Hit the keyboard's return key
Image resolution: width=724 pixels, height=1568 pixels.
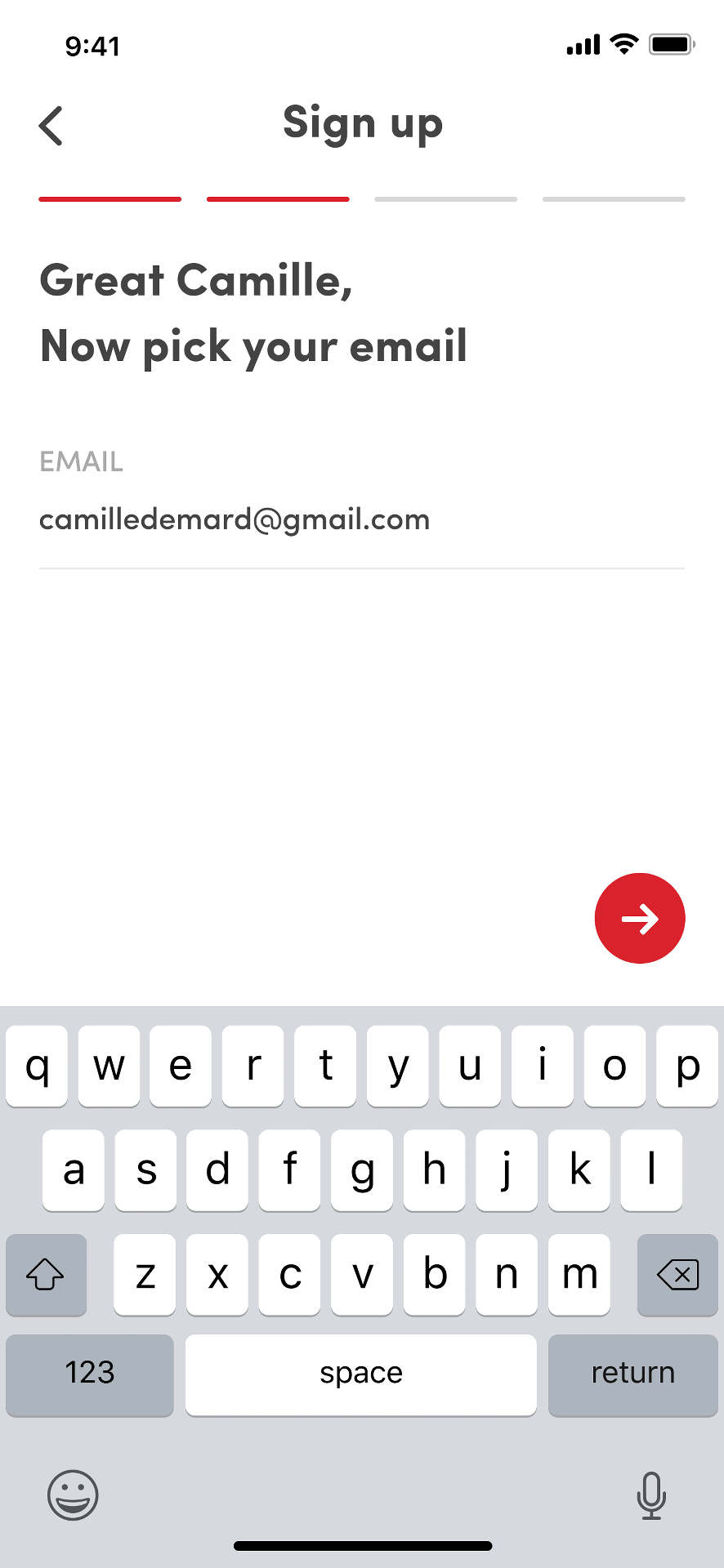click(633, 1374)
